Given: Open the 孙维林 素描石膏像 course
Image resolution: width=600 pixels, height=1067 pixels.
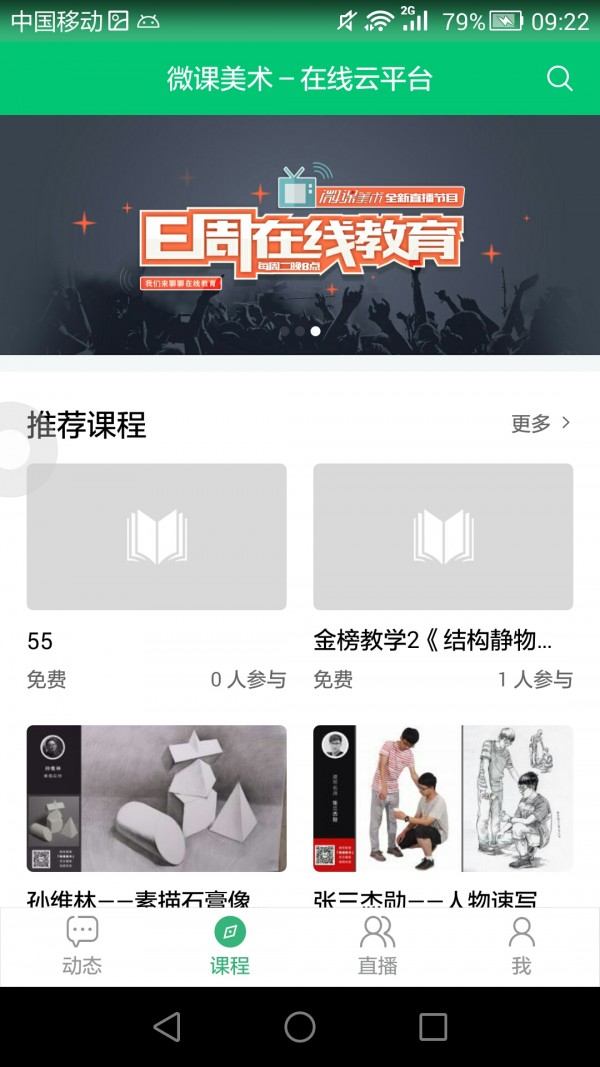Looking at the screenshot, I should coord(156,798).
